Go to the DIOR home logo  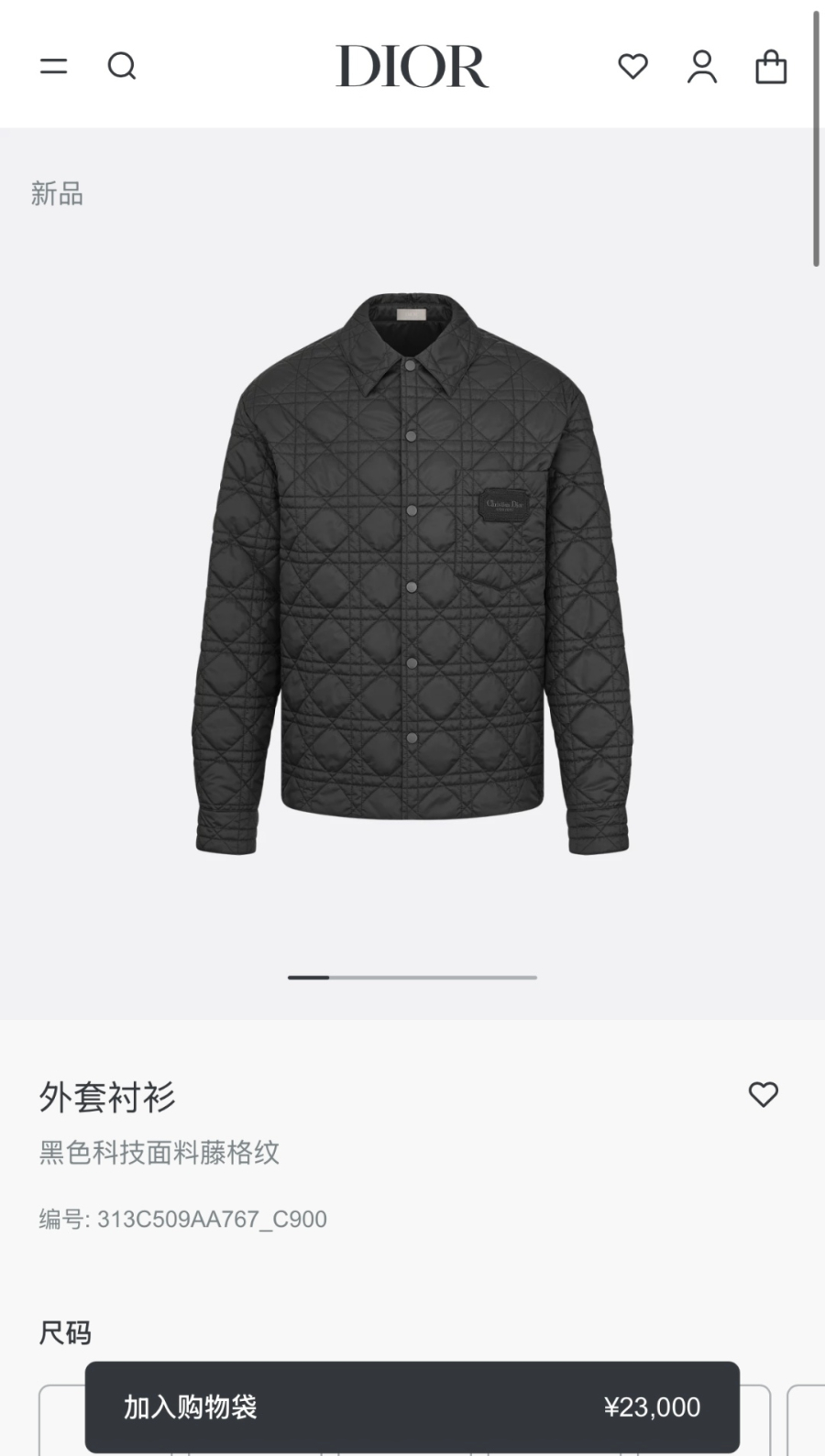click(x=412, y=66)
